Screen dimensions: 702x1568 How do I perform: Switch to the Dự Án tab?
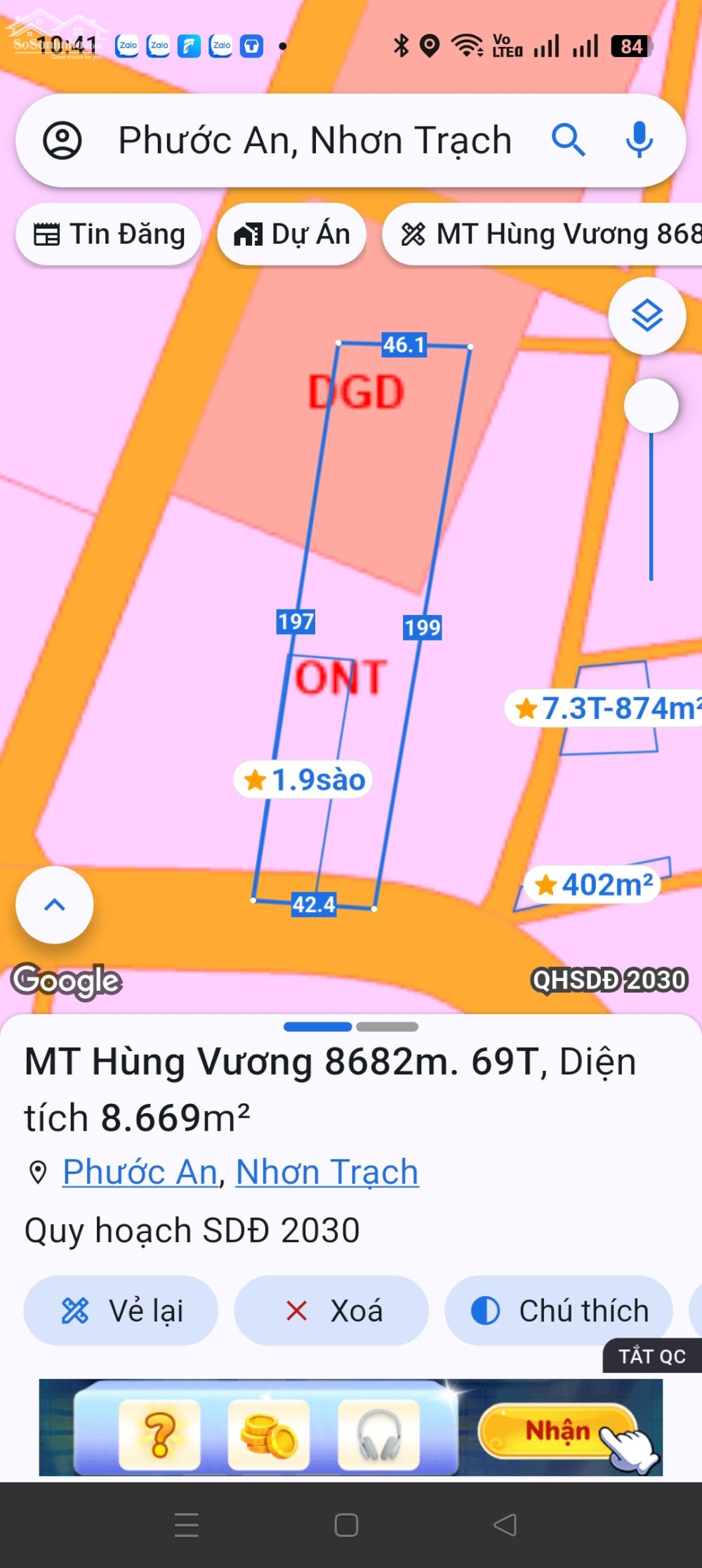coord(291,234)
